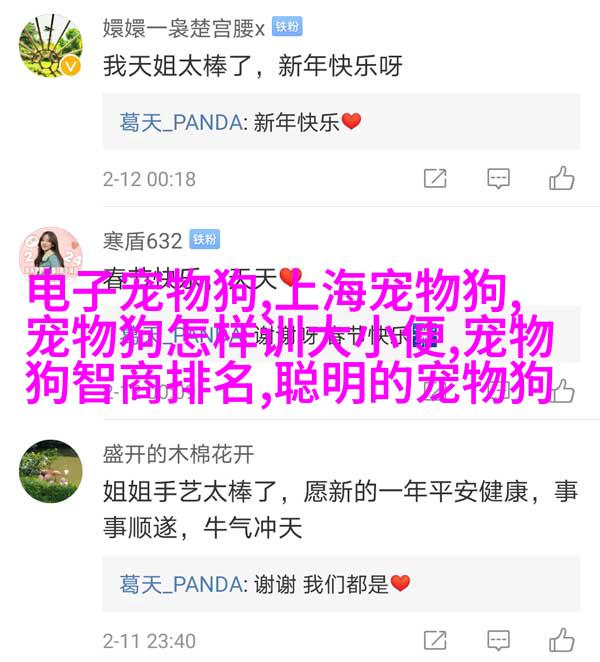Open 寒盾632 profile avatar
This screenshot has height=662, width=600.
click(x=50, y=253)
